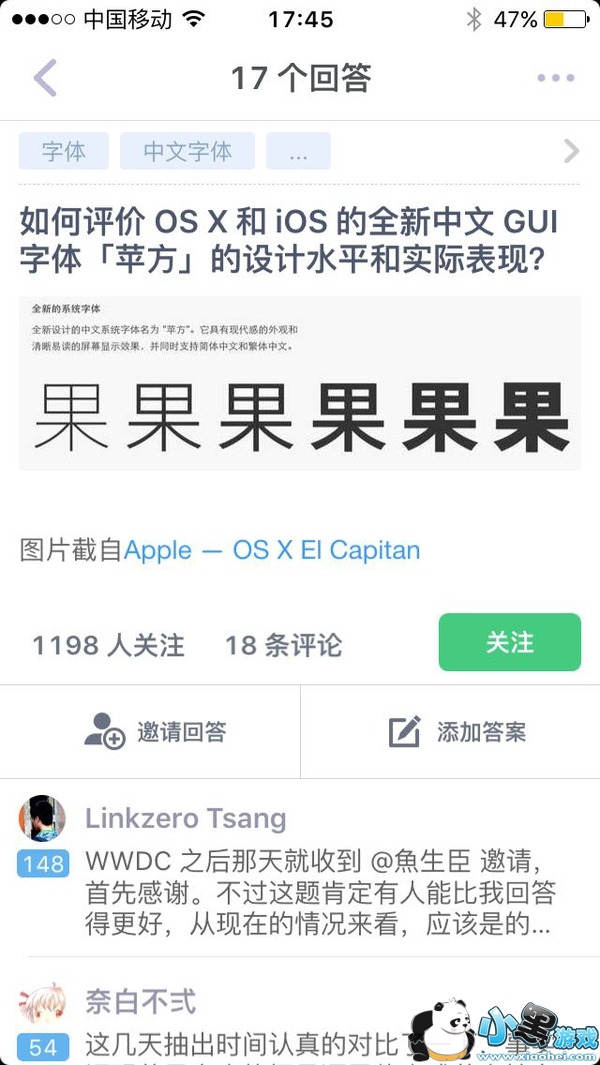Viewport: 600px width, 1065px height.
Task: Select the 字体 topic chip
Action: (x=63, y=151)
